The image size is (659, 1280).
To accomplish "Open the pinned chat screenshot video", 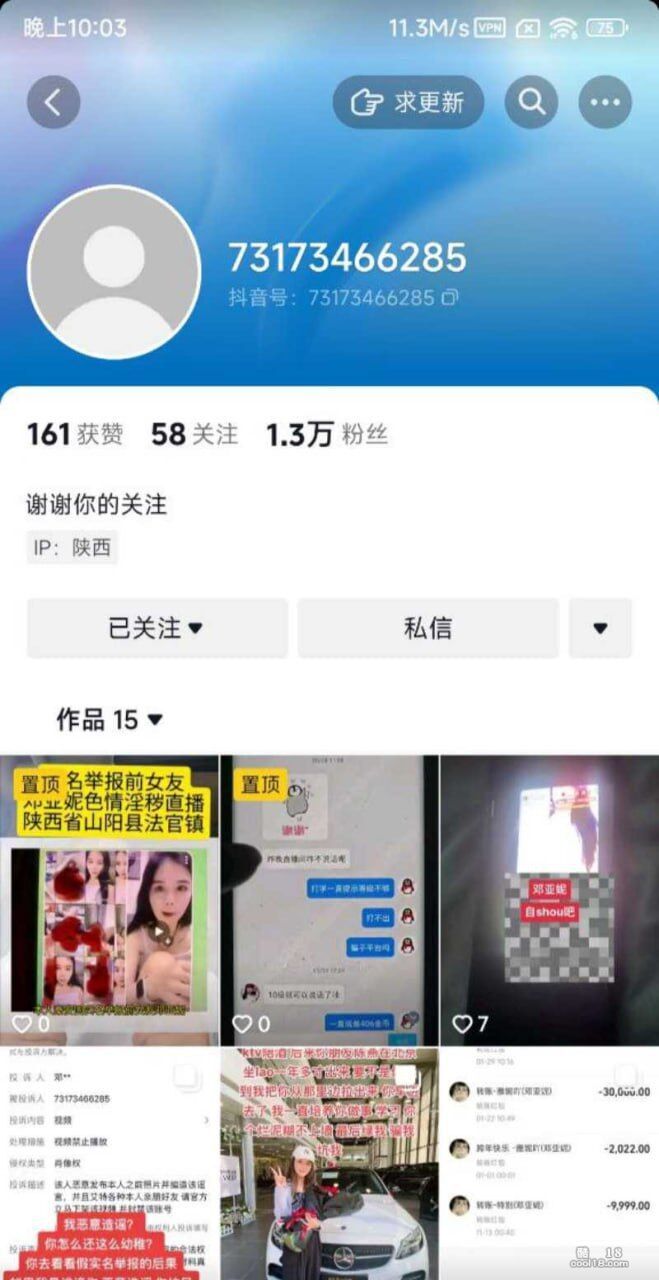I will point(329,900).
